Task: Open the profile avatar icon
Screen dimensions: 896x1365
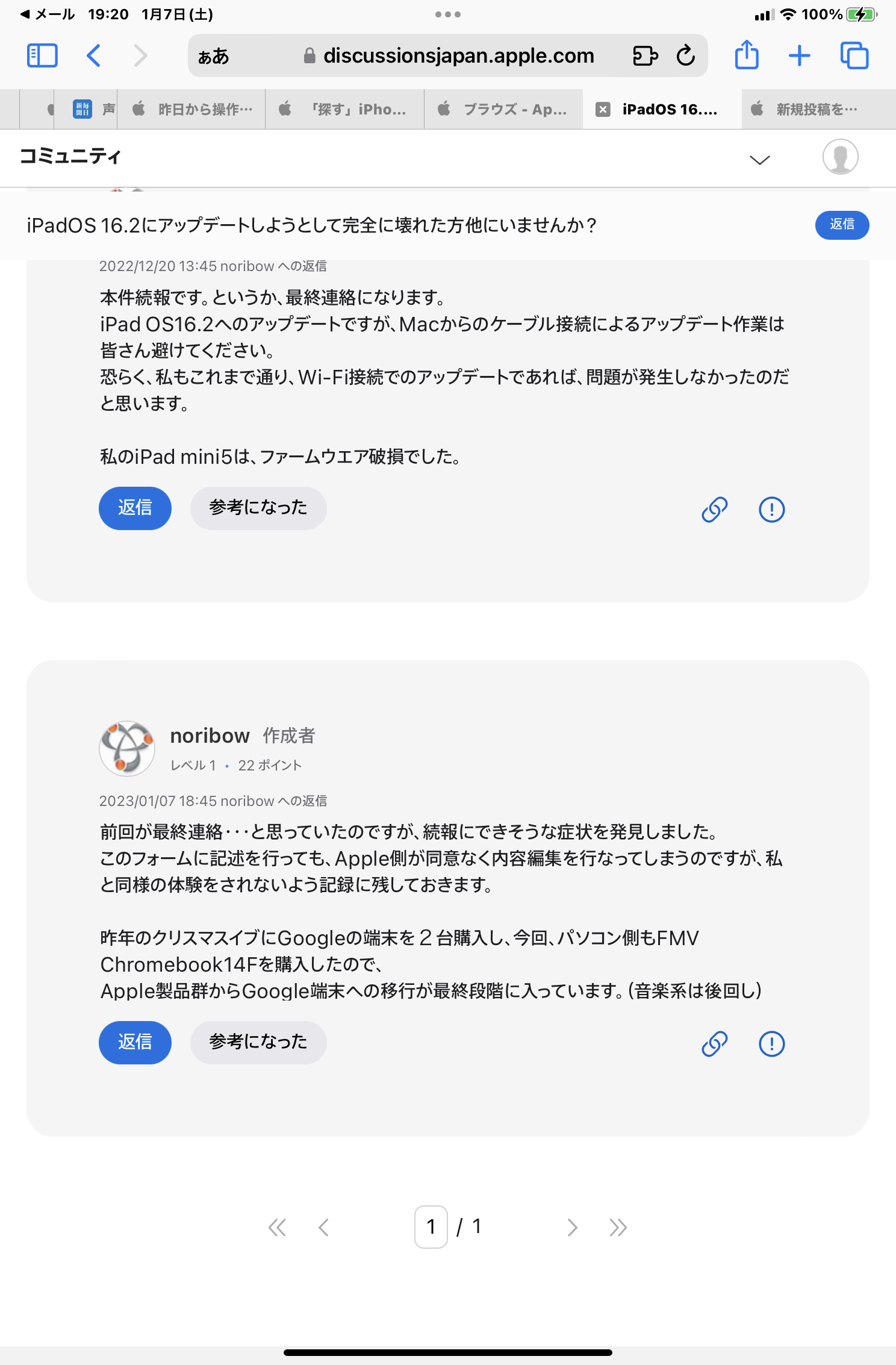Action: pyautogui.click(x=840, y=157)
